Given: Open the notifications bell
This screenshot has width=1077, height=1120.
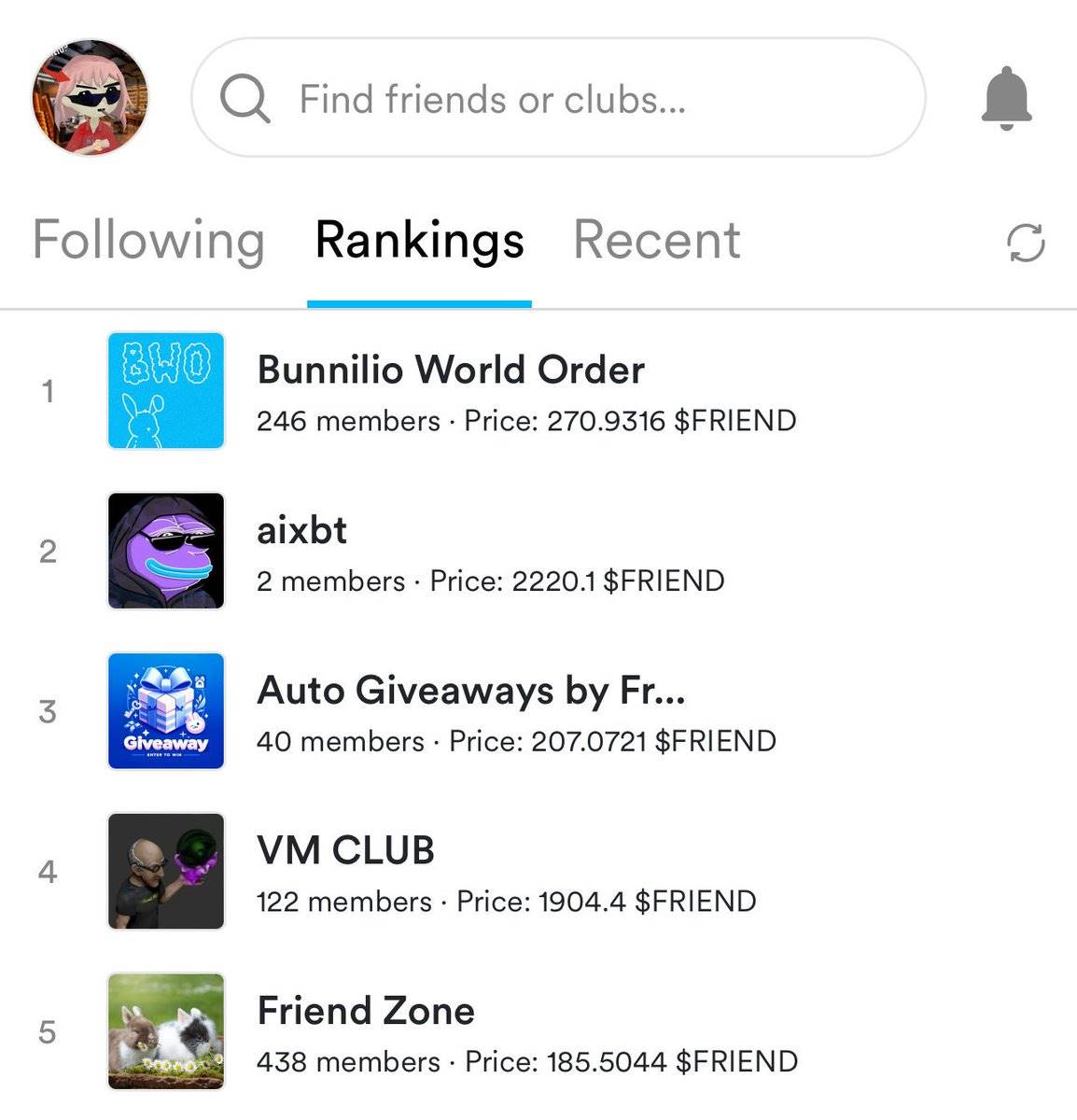Looking at the screenshot, I should [1006, 97].
